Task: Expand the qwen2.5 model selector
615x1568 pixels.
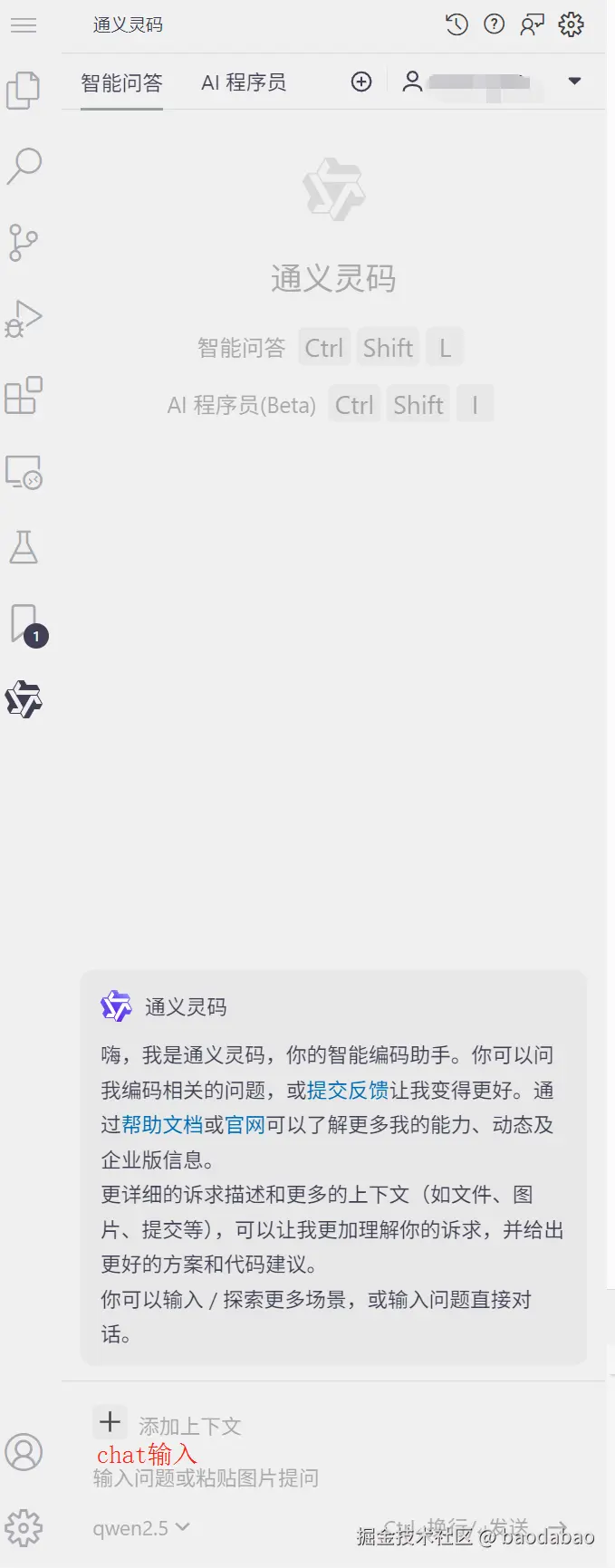Action: [x=141, y=1528]
